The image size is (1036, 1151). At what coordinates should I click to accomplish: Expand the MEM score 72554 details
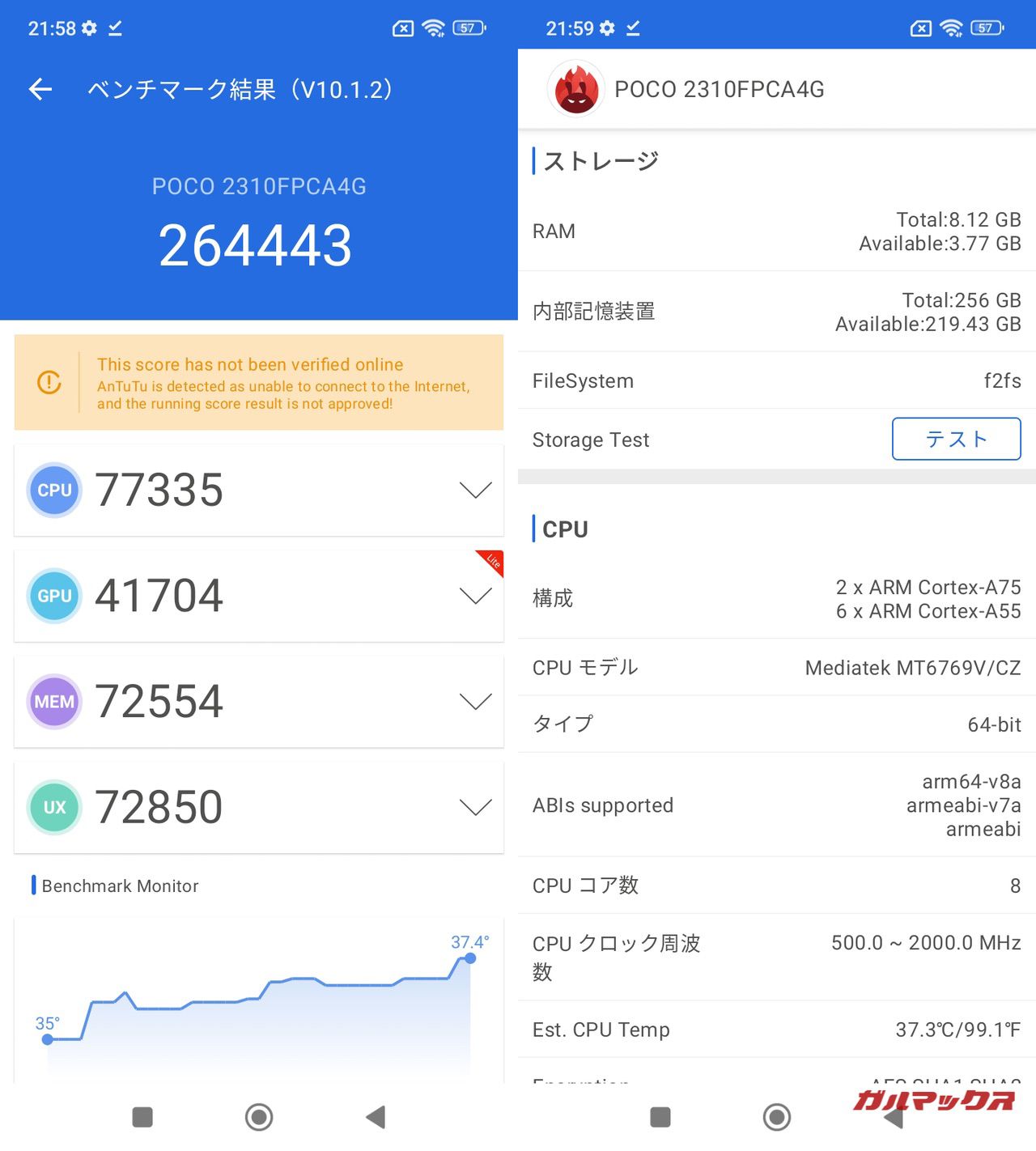(x=475, y=701)
